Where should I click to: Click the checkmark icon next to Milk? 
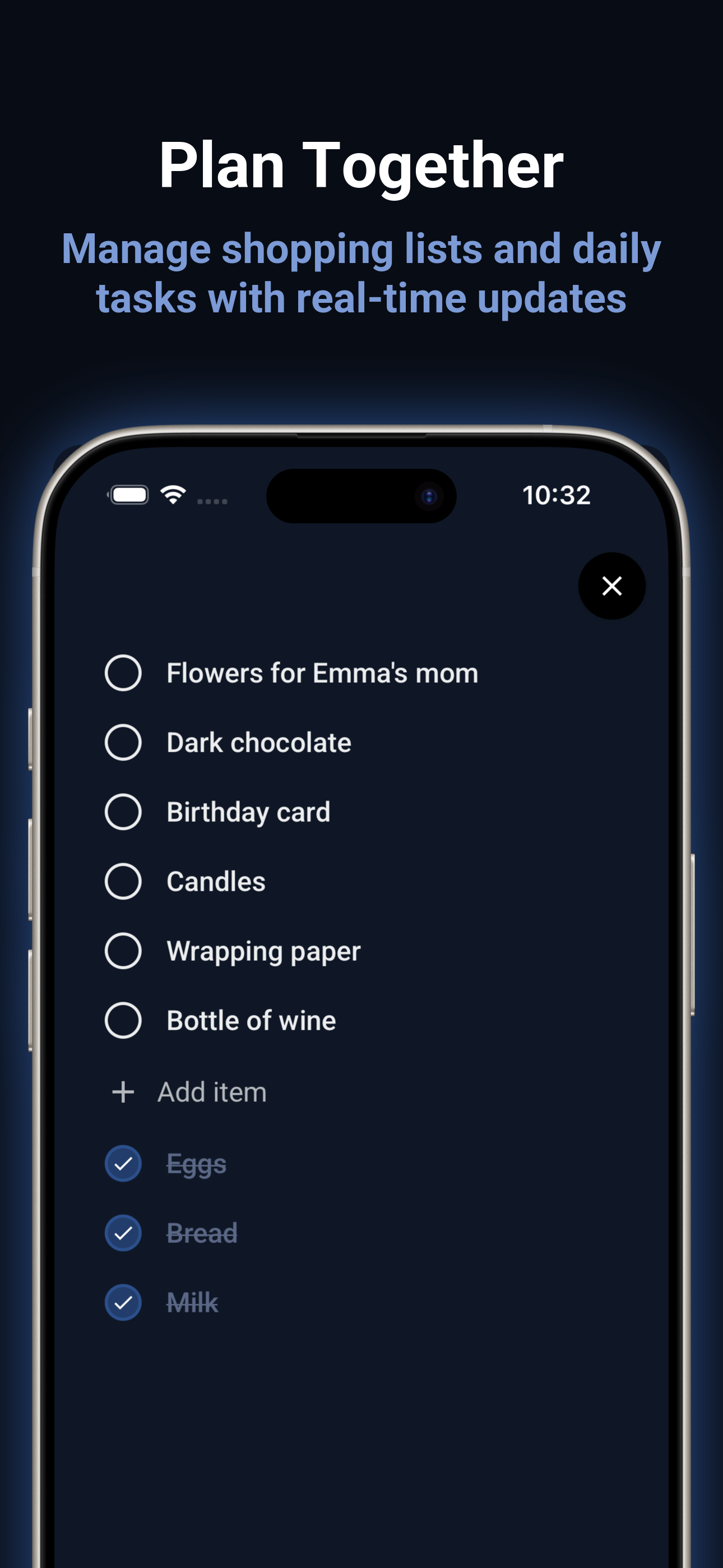coord(123,1303)
